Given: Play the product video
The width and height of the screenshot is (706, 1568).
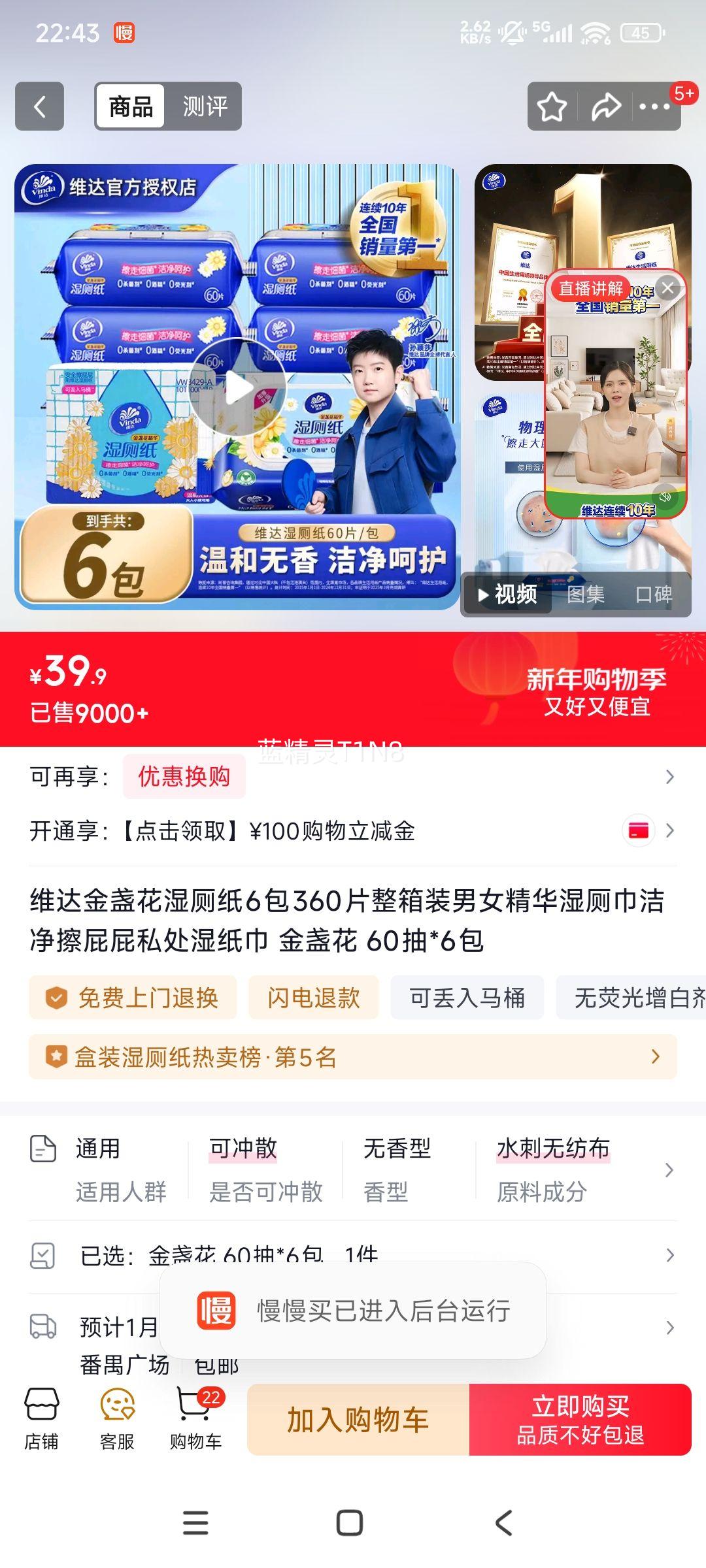Looking at the screenshot, I should 239,387.
